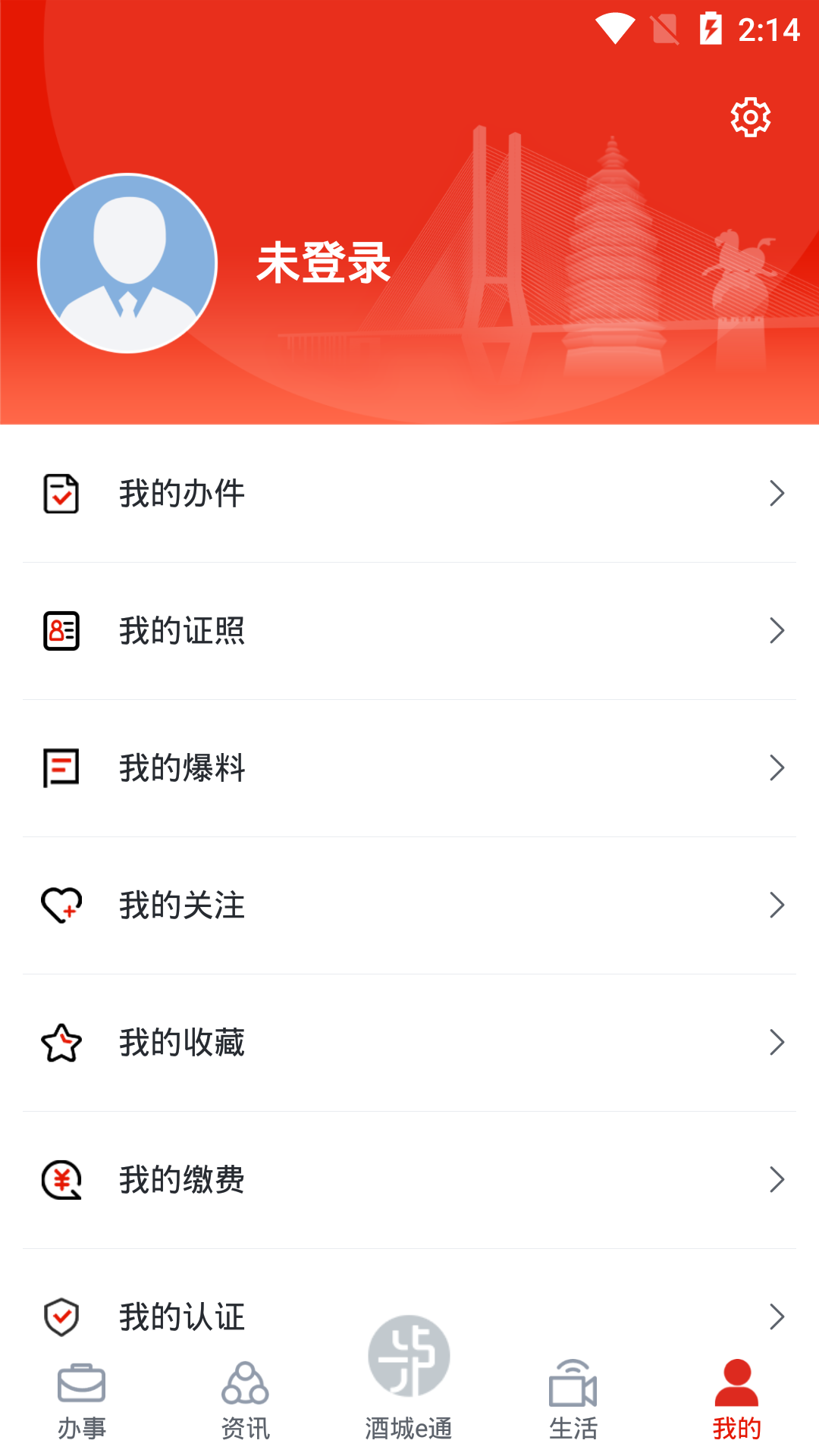Expand the 我的收藏 chevron arrow
Viewport: 819px width, 1456px height.
click(777, 1042)
